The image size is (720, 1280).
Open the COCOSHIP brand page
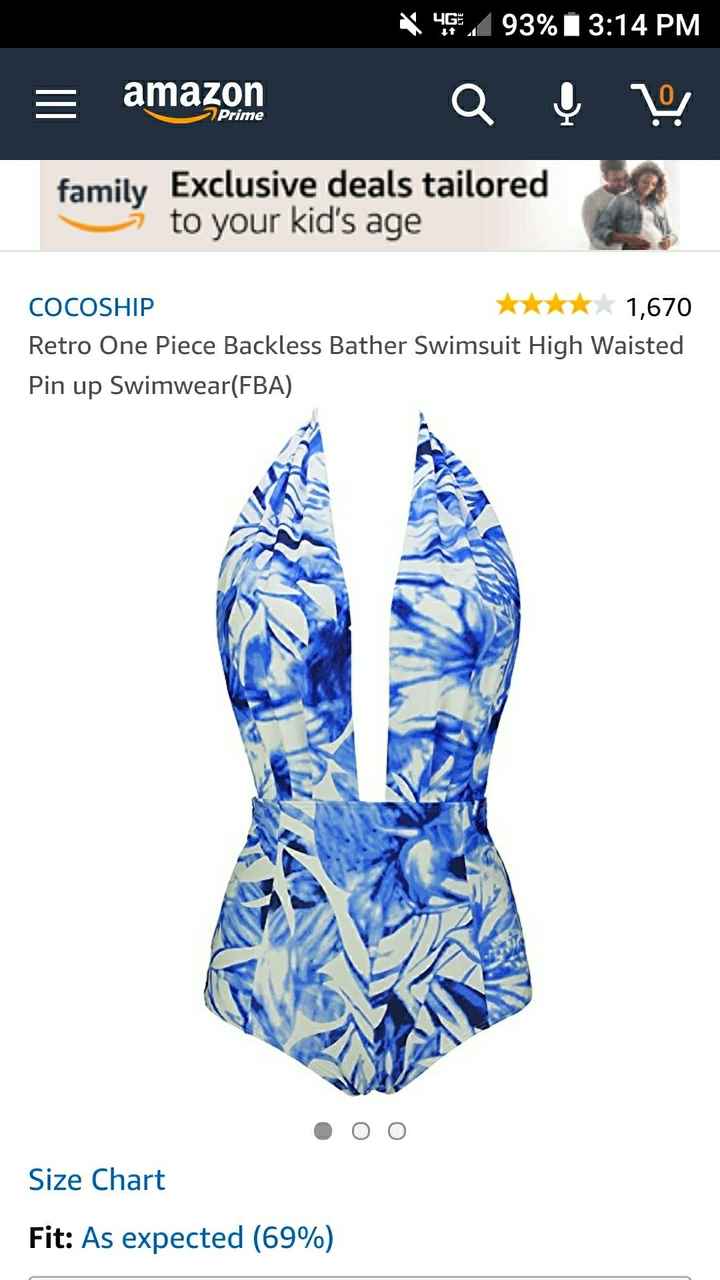pos(90,307)
